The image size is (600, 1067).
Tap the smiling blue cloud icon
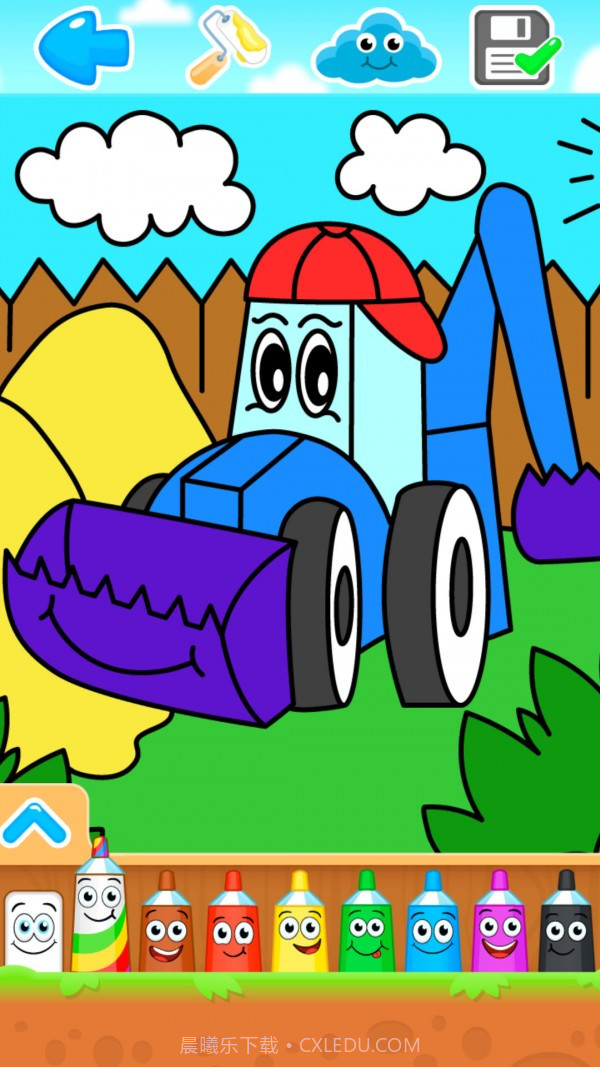point(376,47)
